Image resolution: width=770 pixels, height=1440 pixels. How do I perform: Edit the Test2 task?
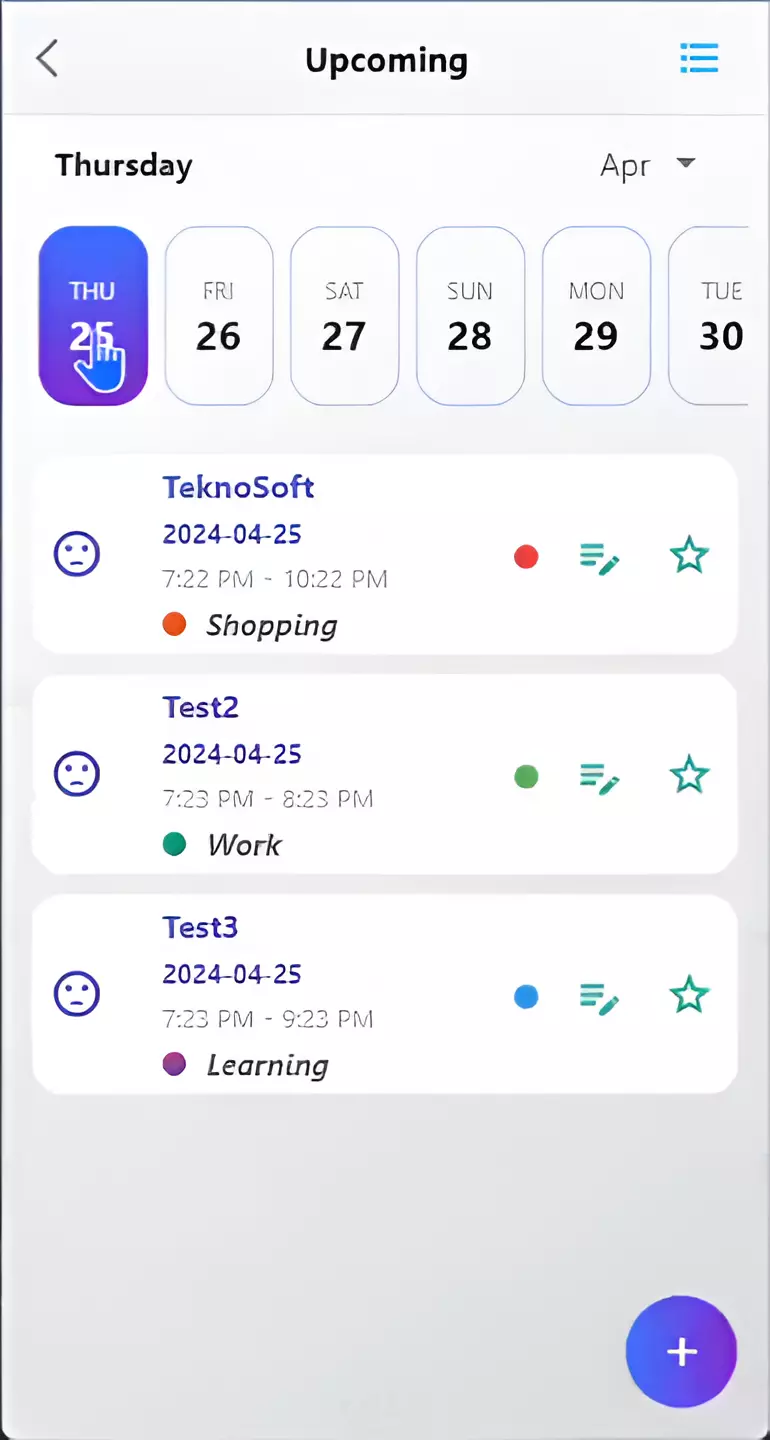tap(599, 777)
